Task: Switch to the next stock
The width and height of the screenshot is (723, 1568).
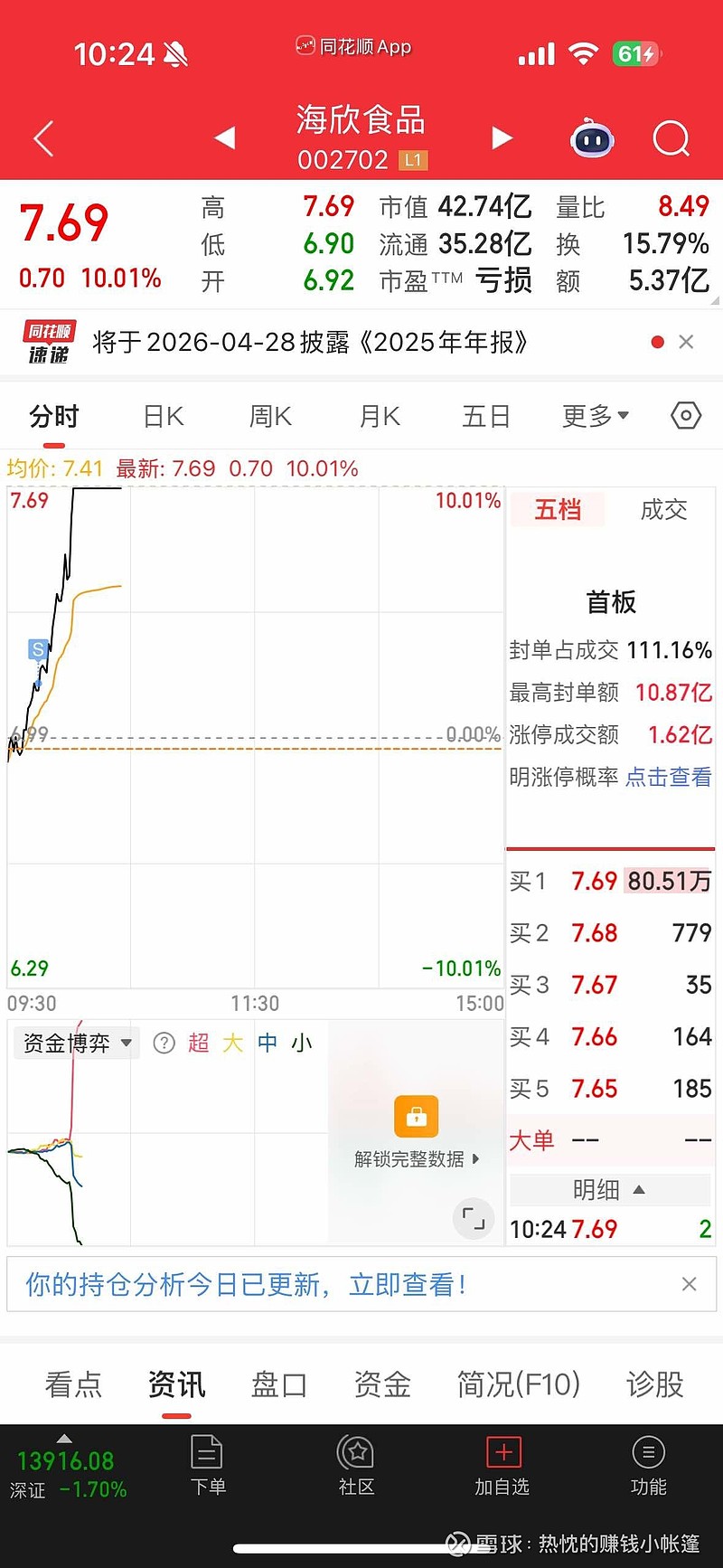Action: [x=502, y=137]
